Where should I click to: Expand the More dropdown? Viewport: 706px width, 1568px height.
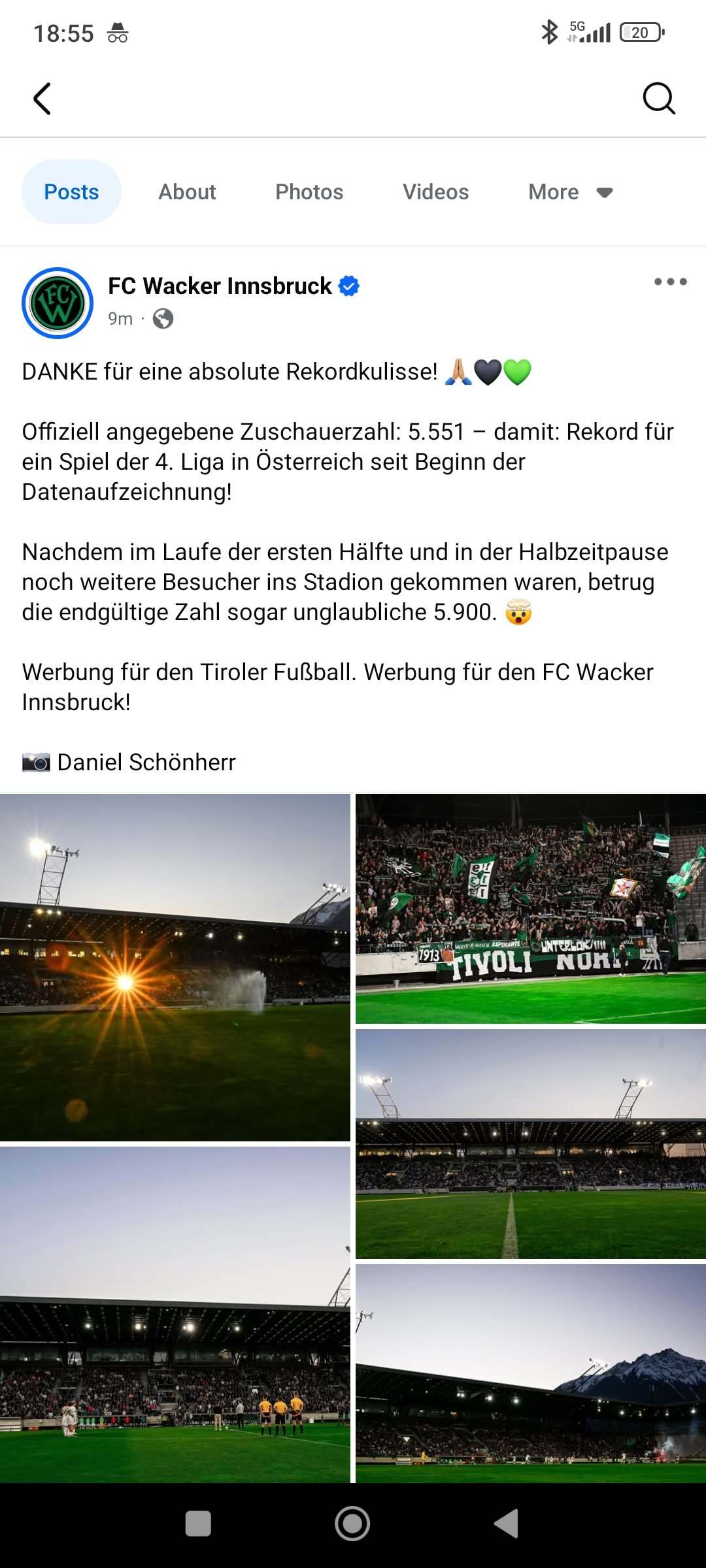coord(570,192)
